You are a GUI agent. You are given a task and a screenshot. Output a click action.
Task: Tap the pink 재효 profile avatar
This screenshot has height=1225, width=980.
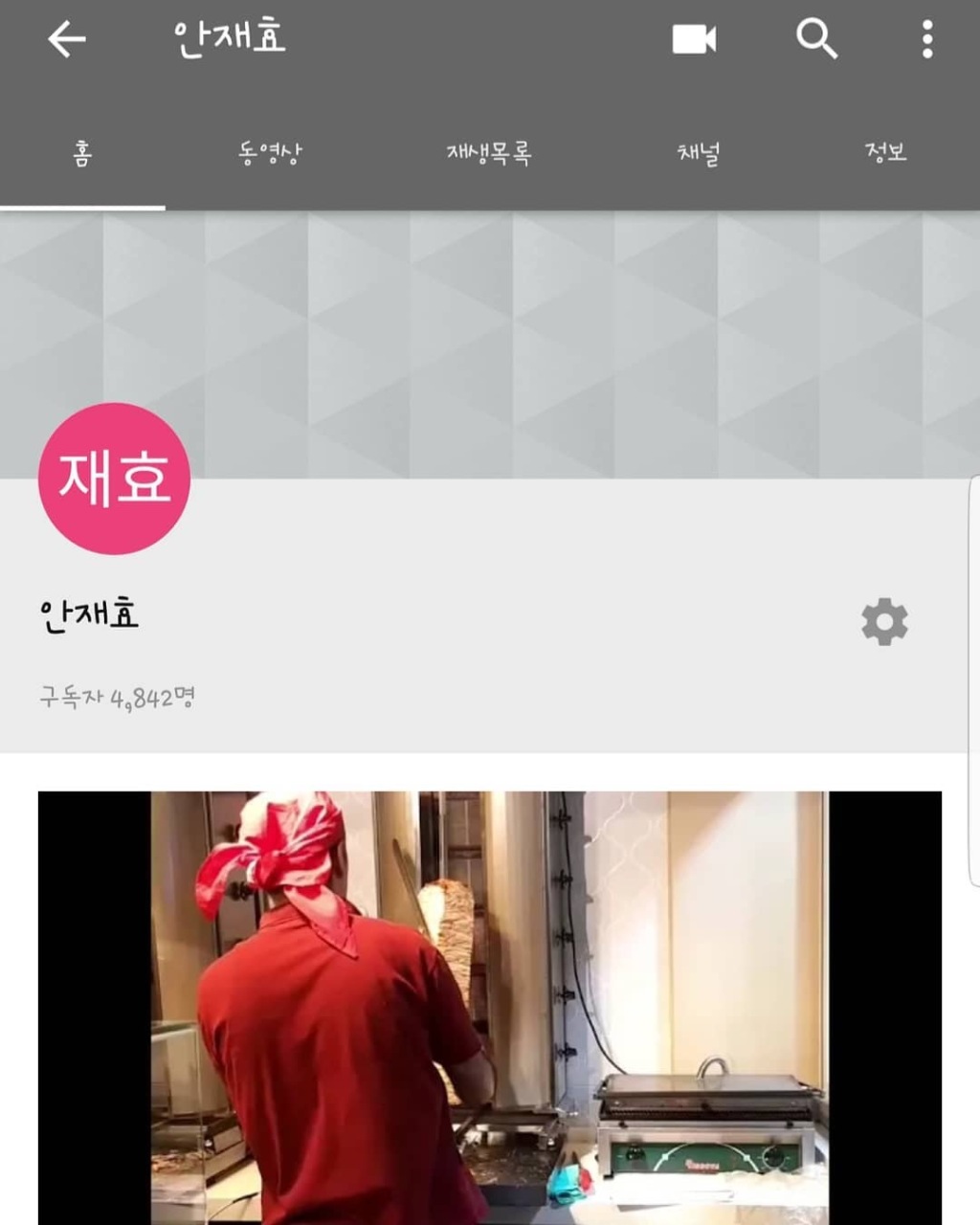(114, 479)
